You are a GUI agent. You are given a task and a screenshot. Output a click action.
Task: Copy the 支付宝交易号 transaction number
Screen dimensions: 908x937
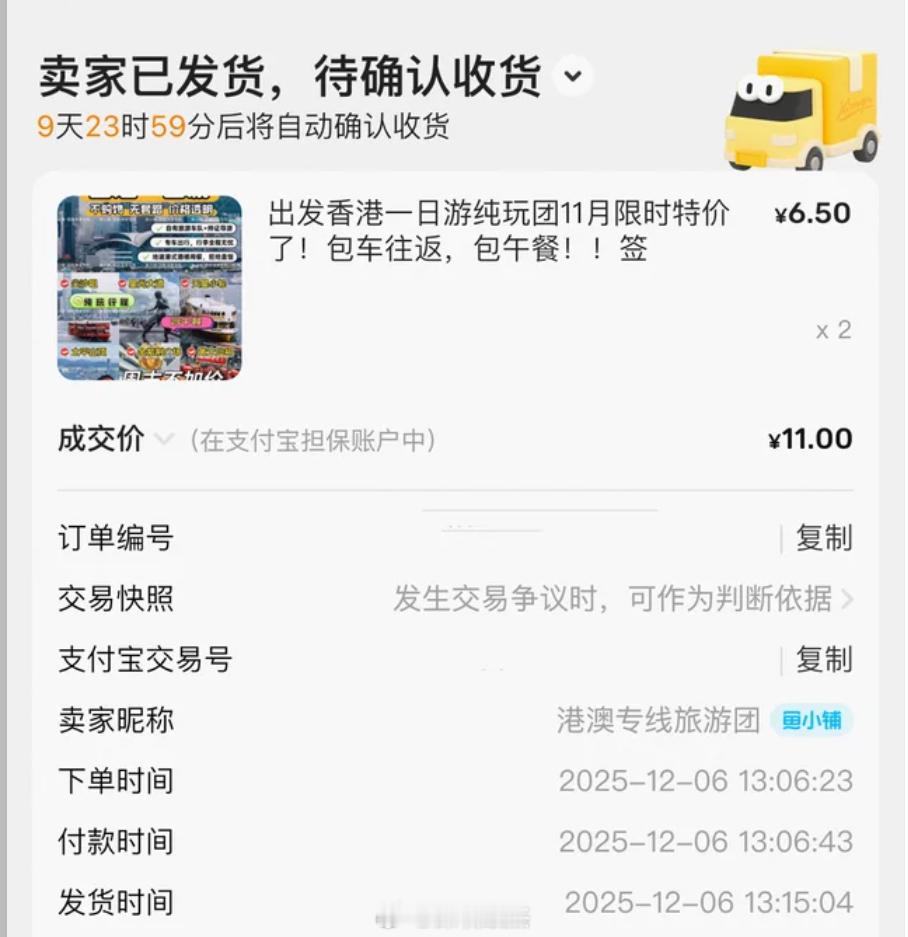click(826, 659)
